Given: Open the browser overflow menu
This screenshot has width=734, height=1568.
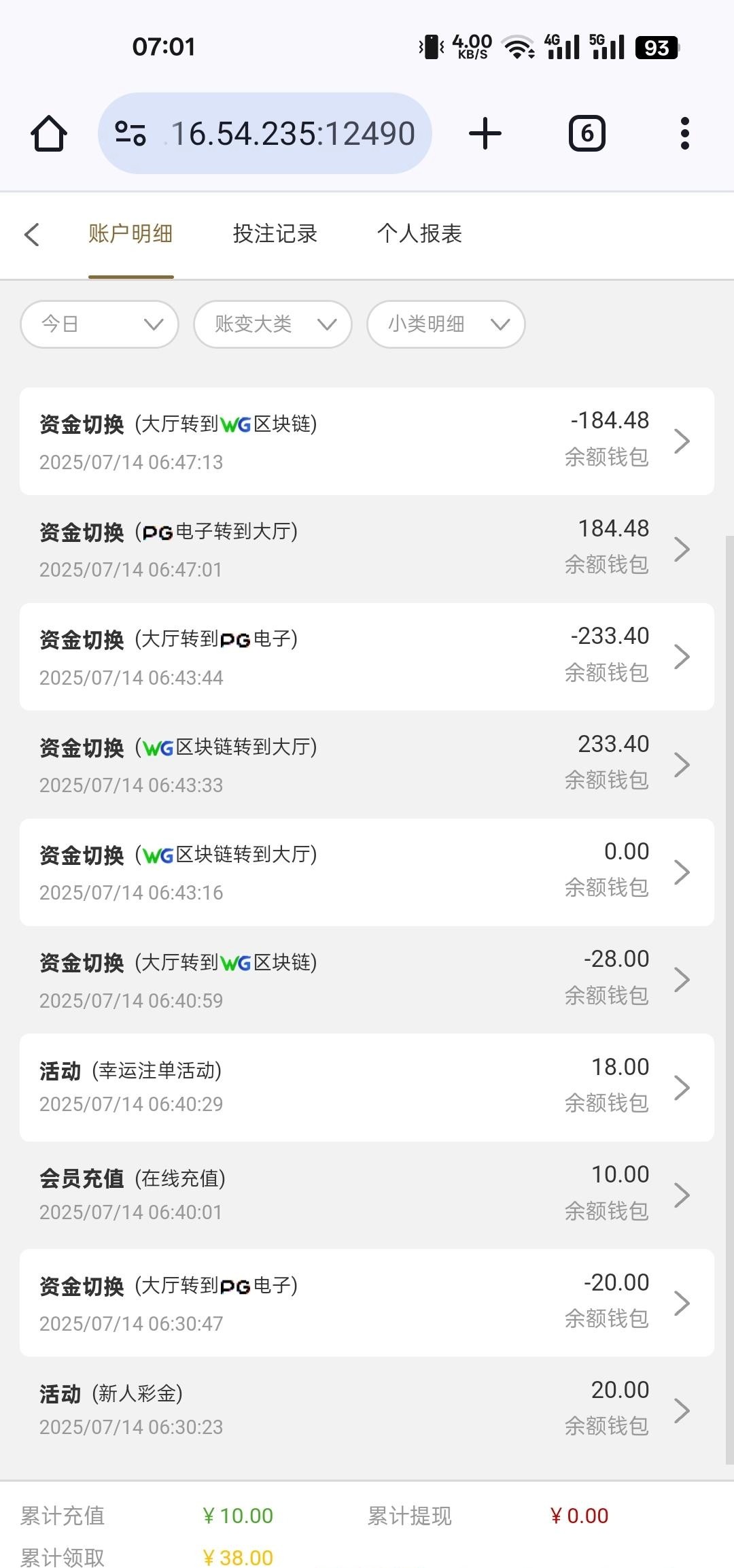Looking at the screenshot, I should [x=684, y=133].
